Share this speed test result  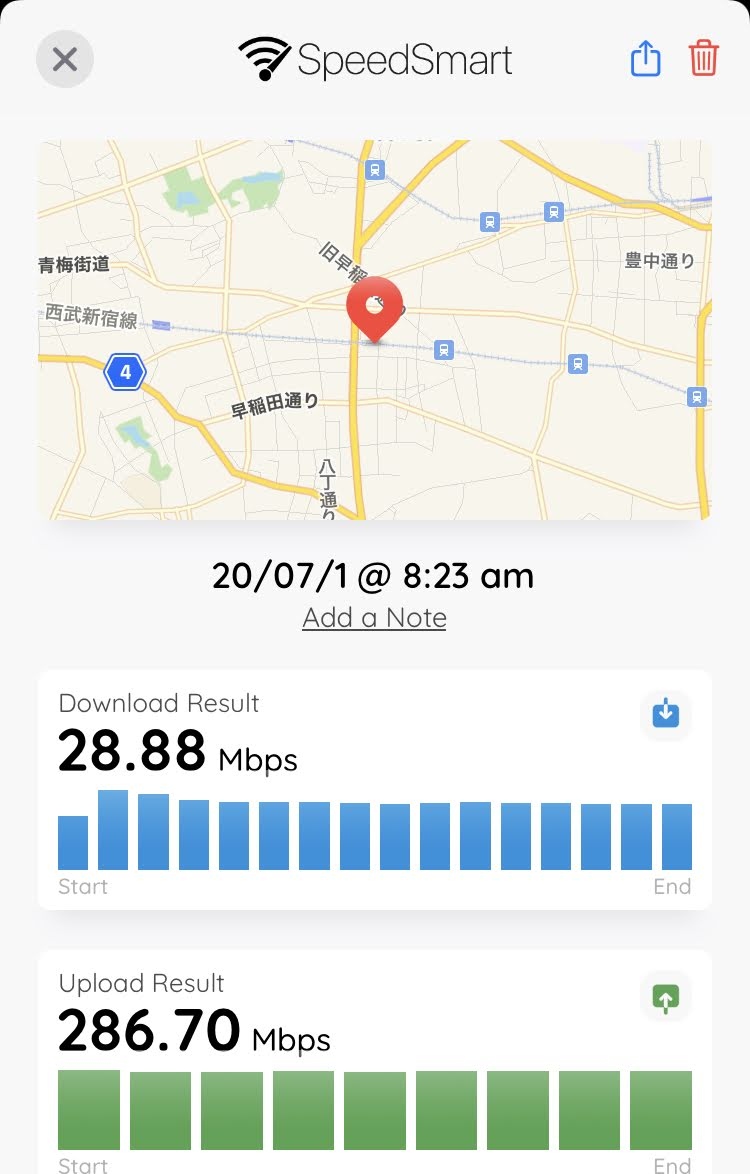(x=646, y=59)
